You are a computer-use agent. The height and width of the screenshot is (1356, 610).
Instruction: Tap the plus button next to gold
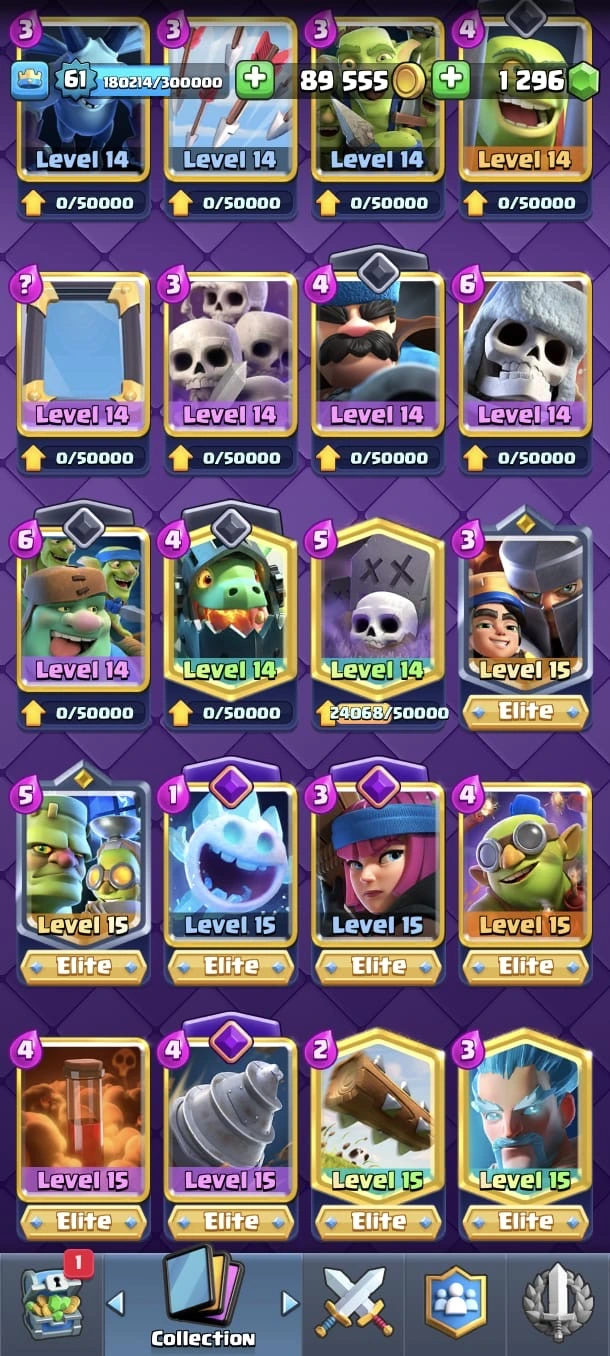click(255, 80)
